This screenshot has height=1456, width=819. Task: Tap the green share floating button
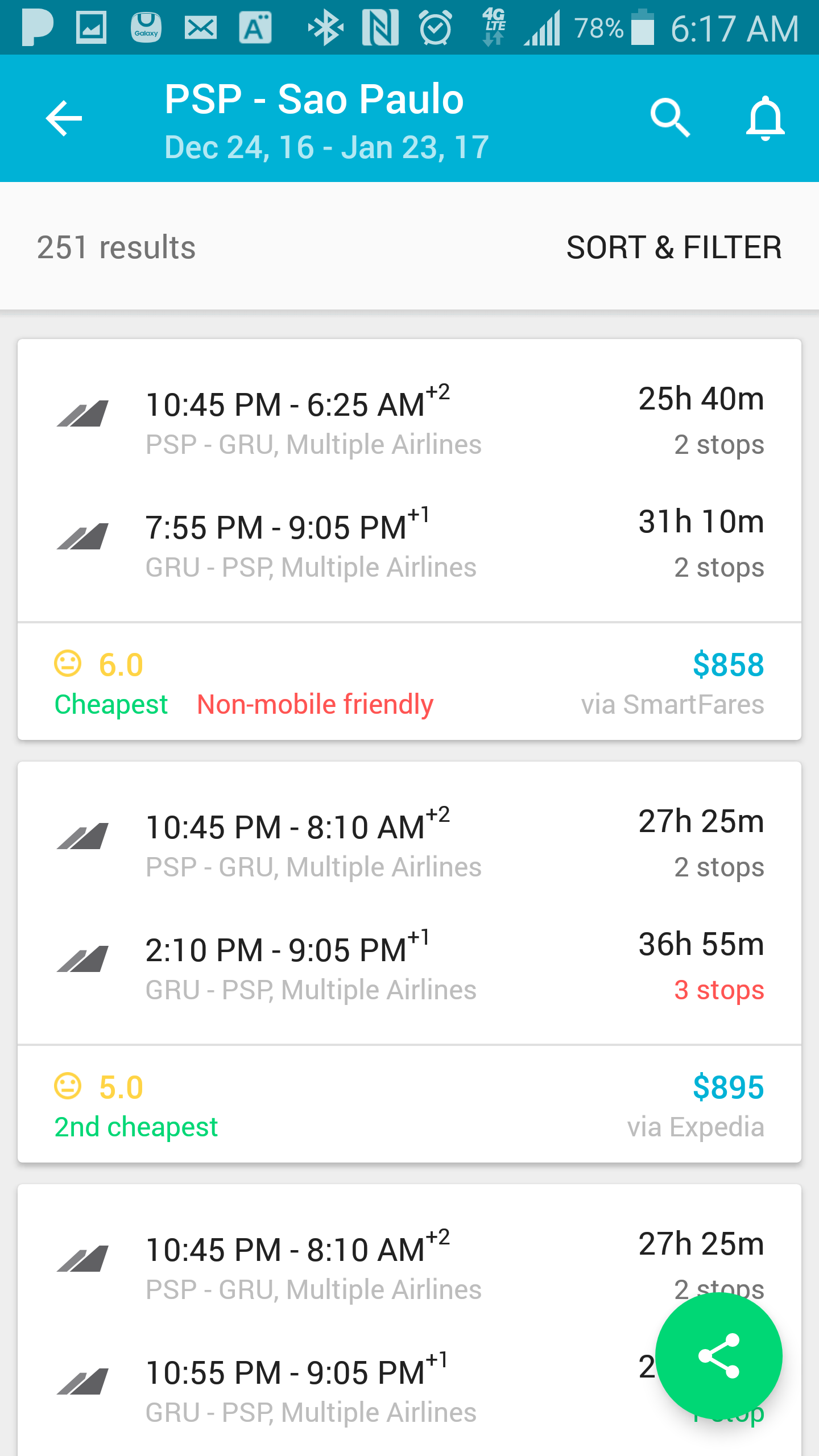tap(719, 1356)
